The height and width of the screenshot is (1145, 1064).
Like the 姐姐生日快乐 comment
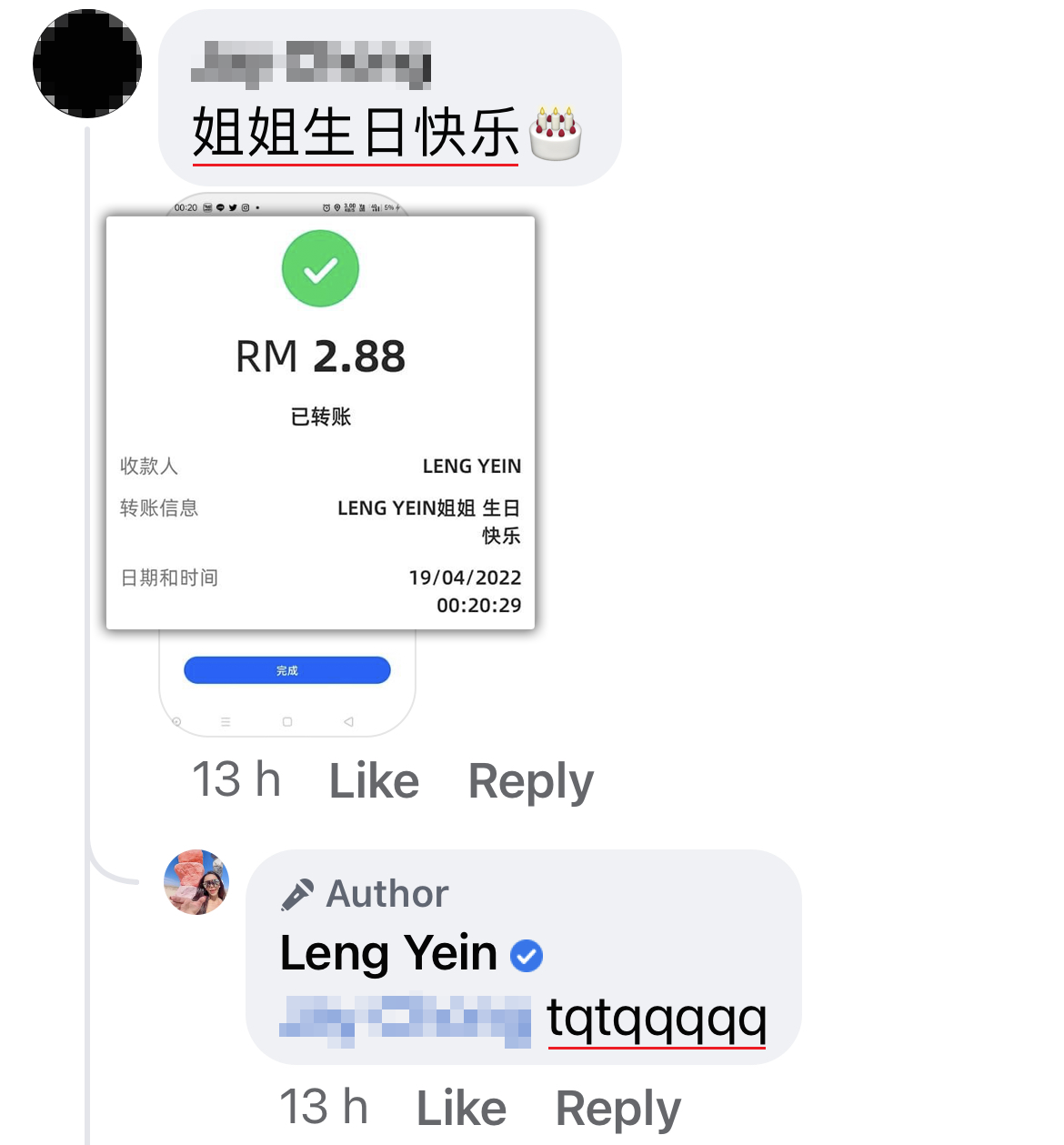coord(374,781)
